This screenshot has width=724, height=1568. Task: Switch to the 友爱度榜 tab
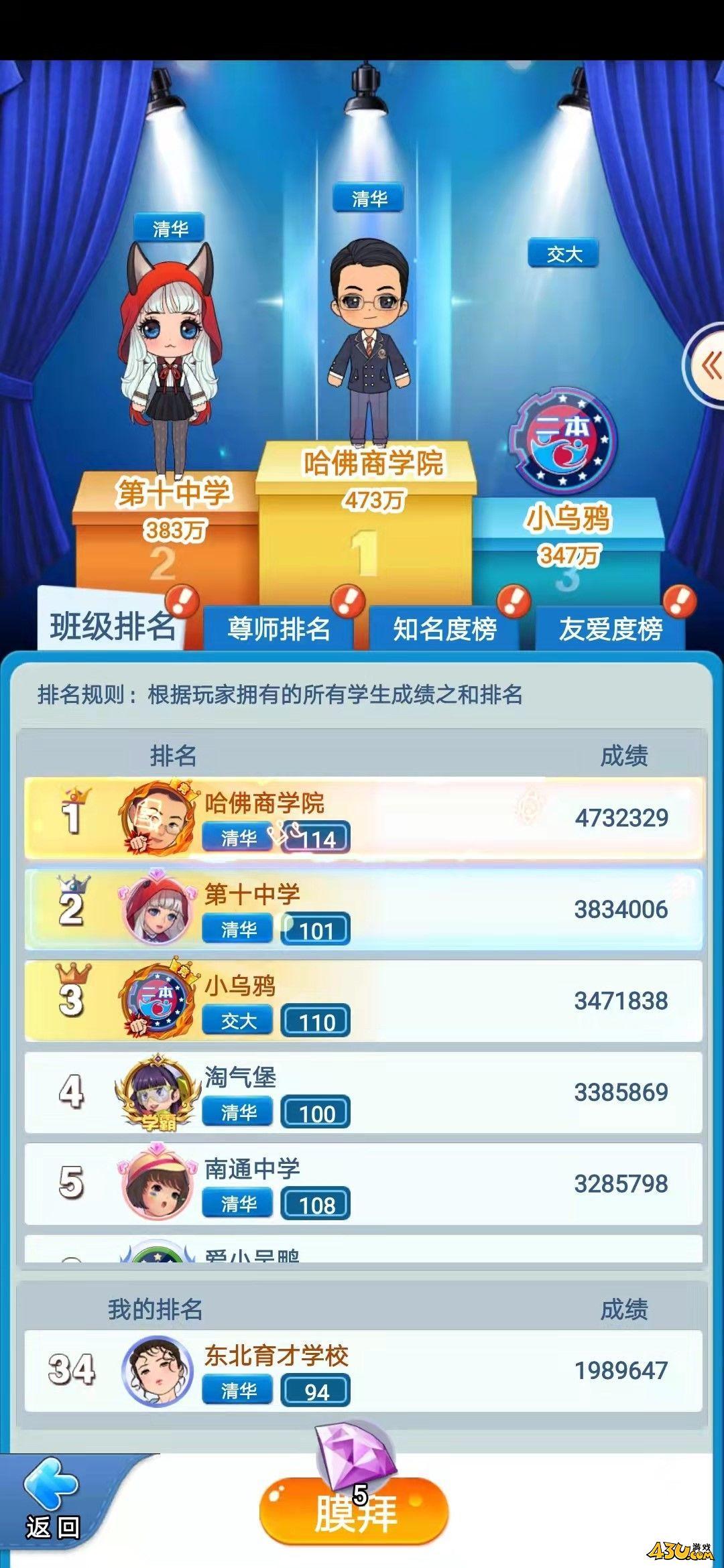click(x=610, y=629)
